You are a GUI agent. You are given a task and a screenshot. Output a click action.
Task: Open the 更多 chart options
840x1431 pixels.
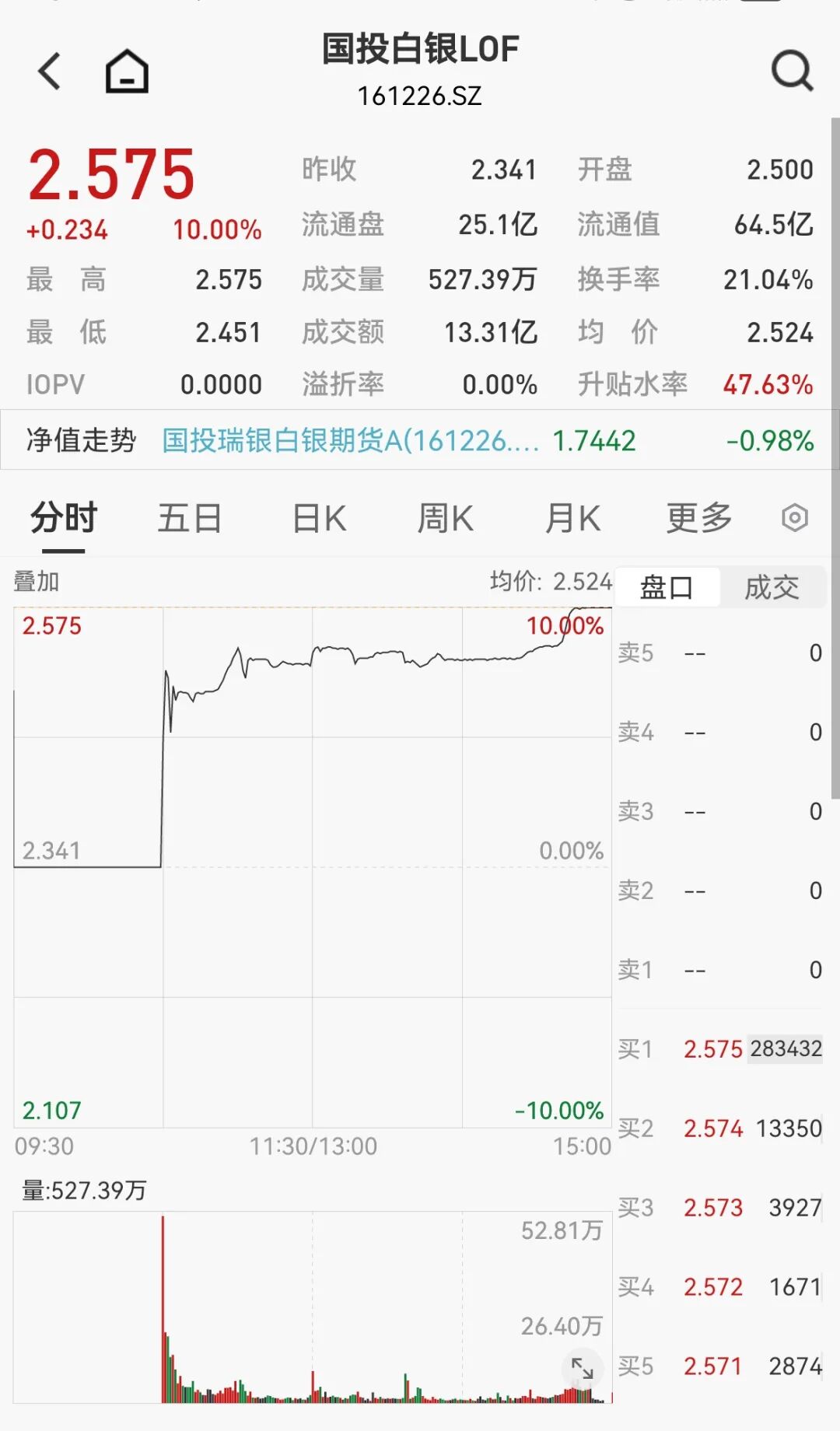point(699,519)
